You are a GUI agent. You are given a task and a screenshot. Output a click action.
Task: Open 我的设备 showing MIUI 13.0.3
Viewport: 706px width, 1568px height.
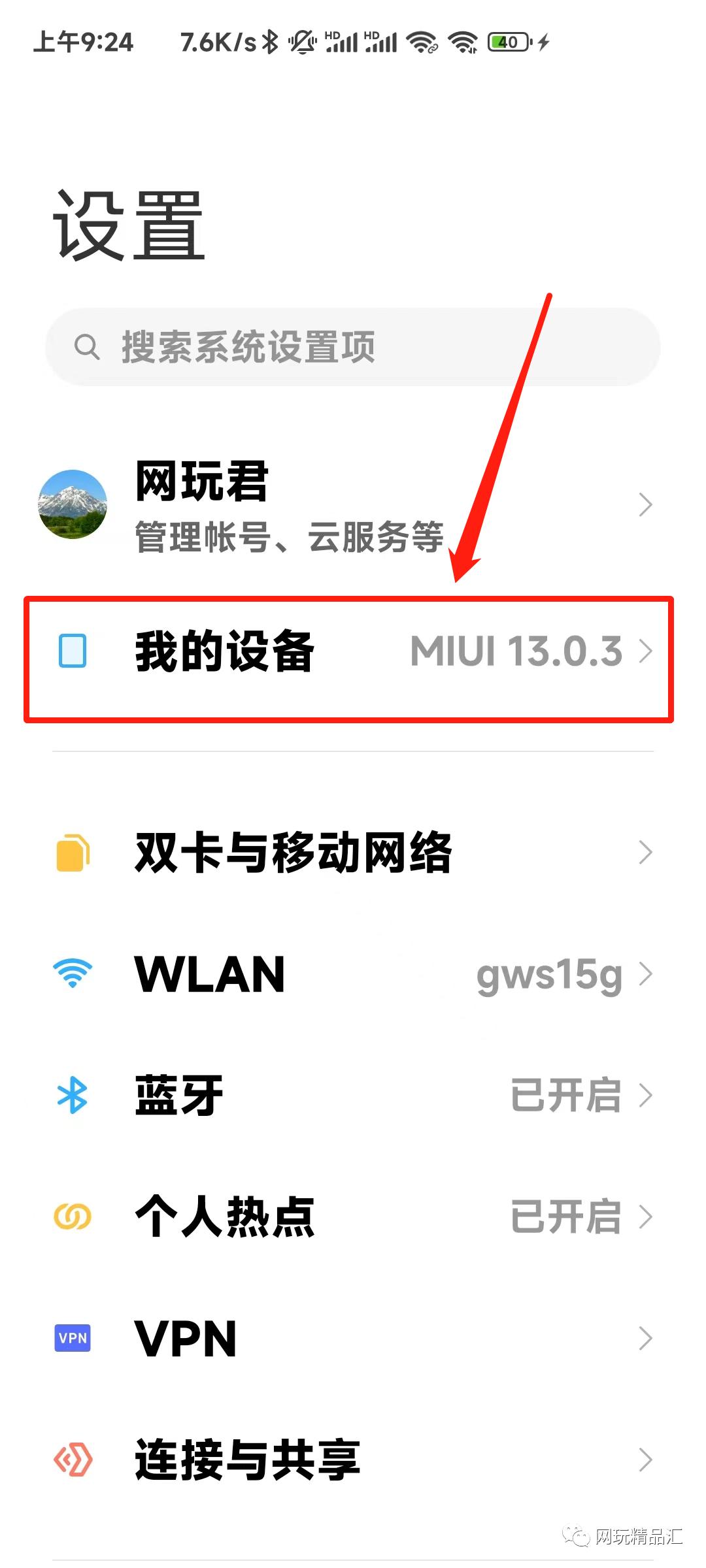(353, 651)
